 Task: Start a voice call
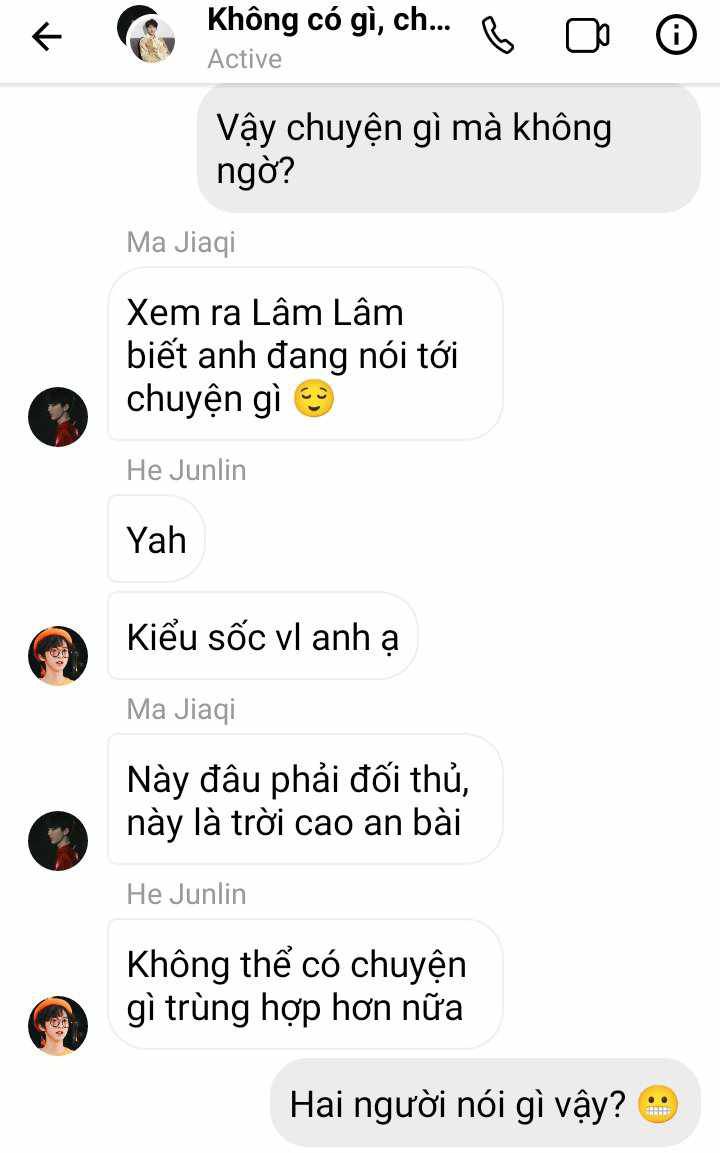click(498, 35)
